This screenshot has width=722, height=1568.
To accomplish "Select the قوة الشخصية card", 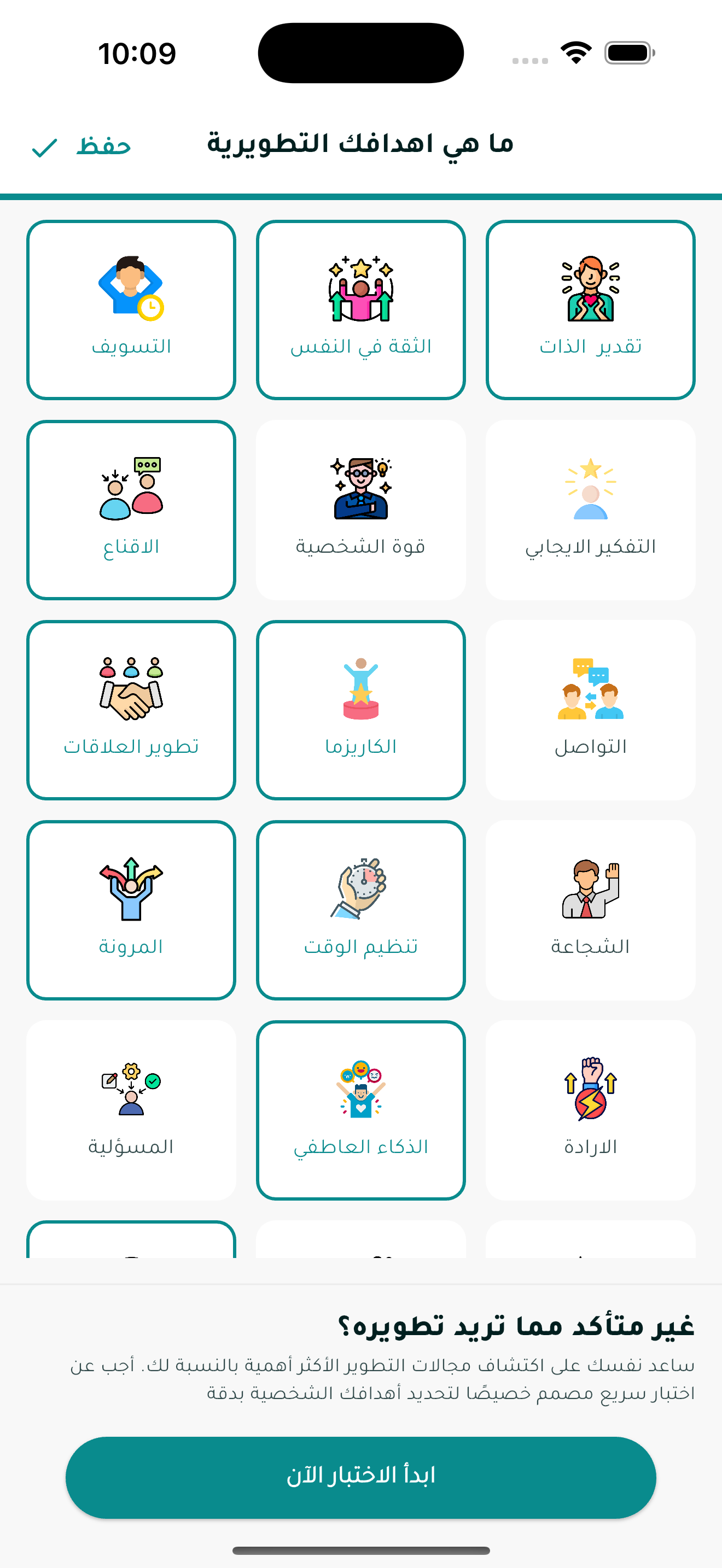I will point(360,510).
